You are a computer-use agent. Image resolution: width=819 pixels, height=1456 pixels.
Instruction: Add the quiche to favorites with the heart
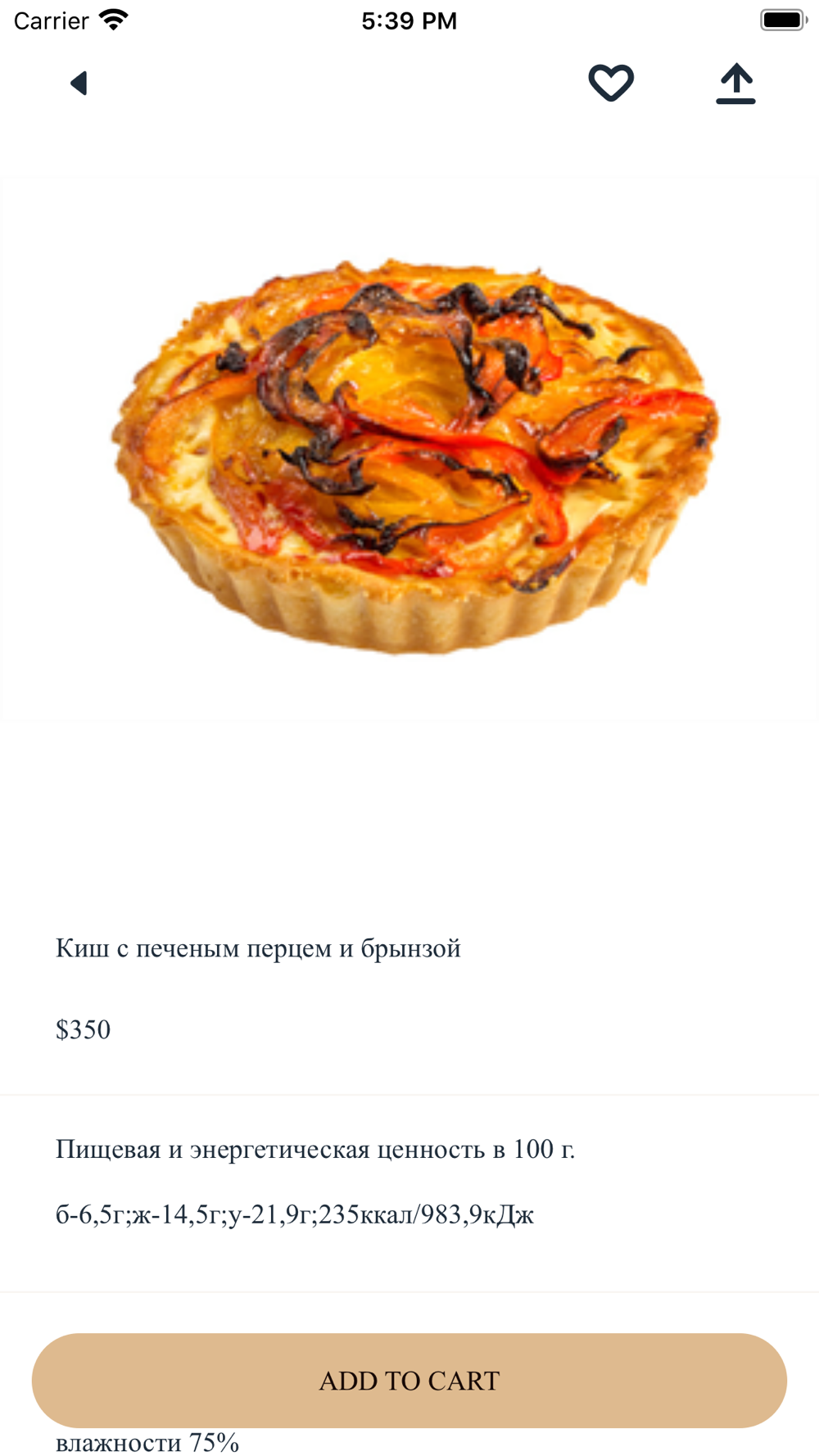[611, 83]
